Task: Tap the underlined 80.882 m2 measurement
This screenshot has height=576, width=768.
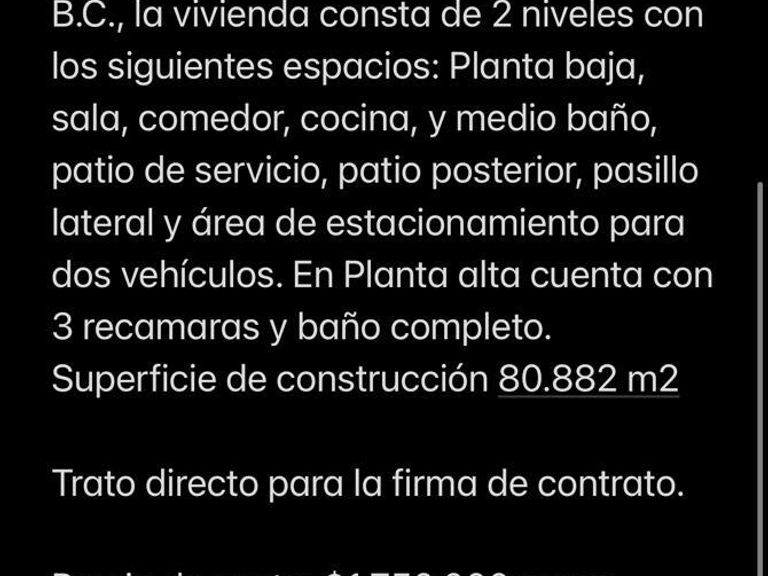Action: [588, 379]
